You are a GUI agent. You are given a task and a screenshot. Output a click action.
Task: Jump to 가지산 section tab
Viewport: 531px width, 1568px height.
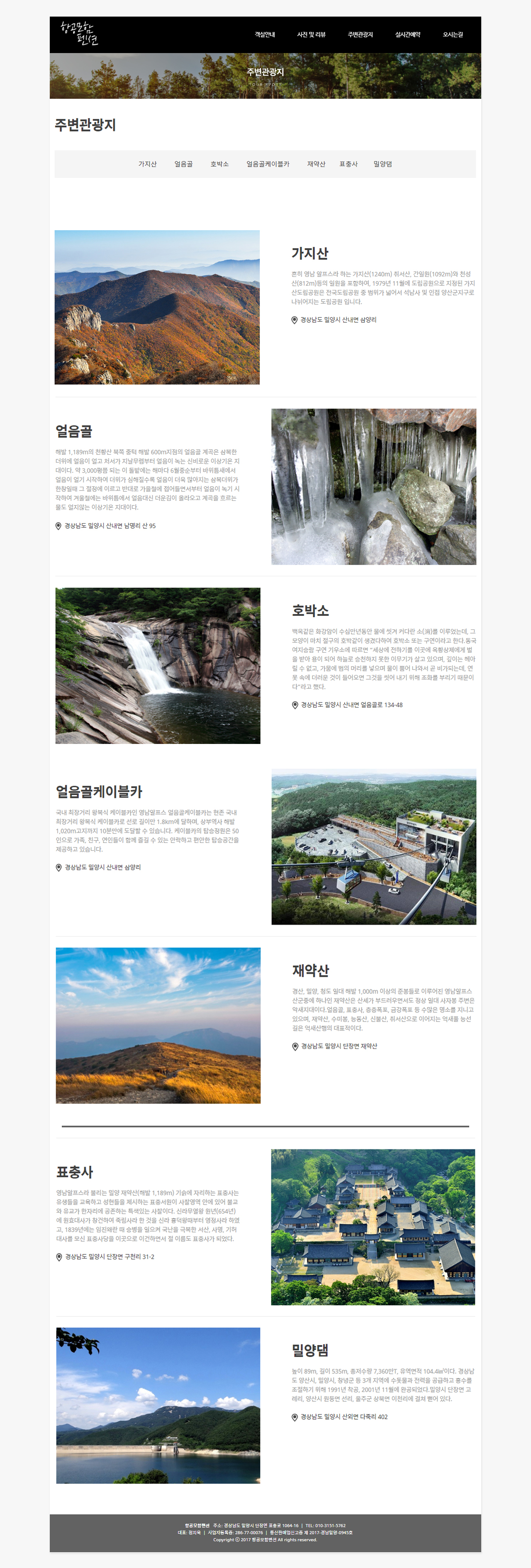[147, 164]
